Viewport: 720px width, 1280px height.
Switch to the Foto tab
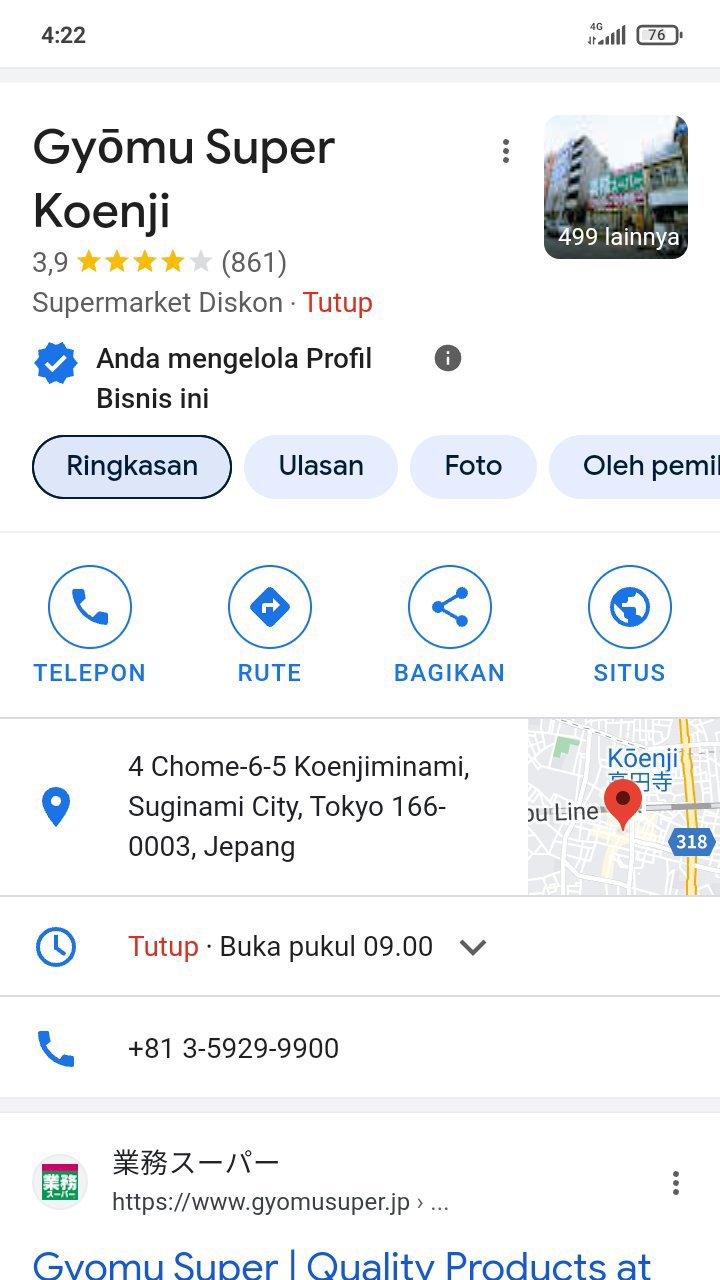(x=473, y=466)
